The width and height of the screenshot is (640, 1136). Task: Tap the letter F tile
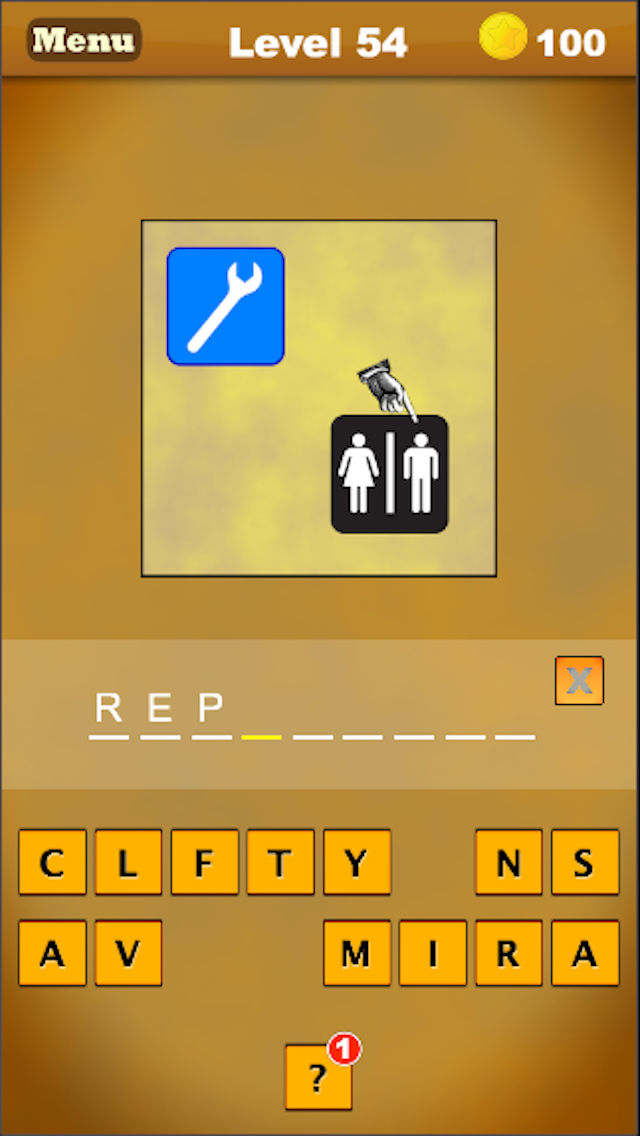click(x=204, y=862)
